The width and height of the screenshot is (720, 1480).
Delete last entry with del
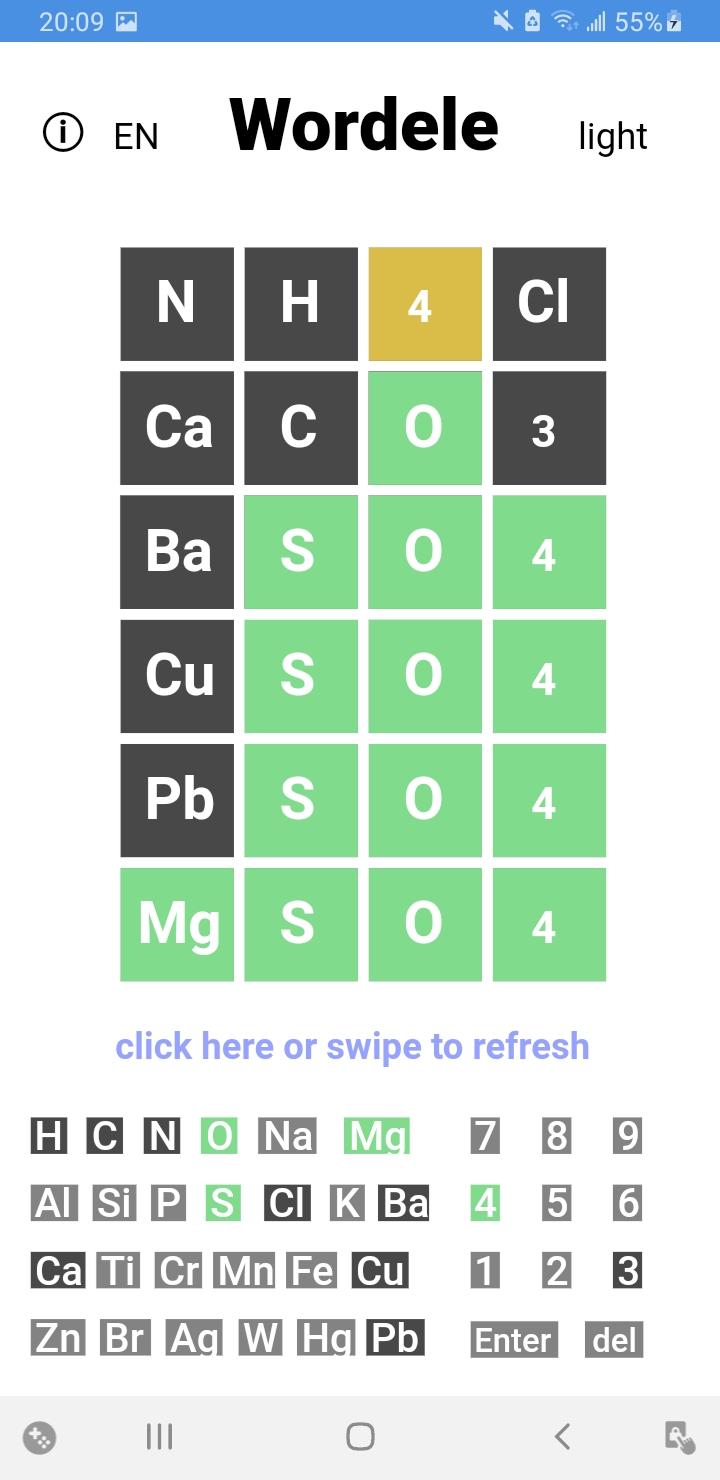click(614, 1339)
